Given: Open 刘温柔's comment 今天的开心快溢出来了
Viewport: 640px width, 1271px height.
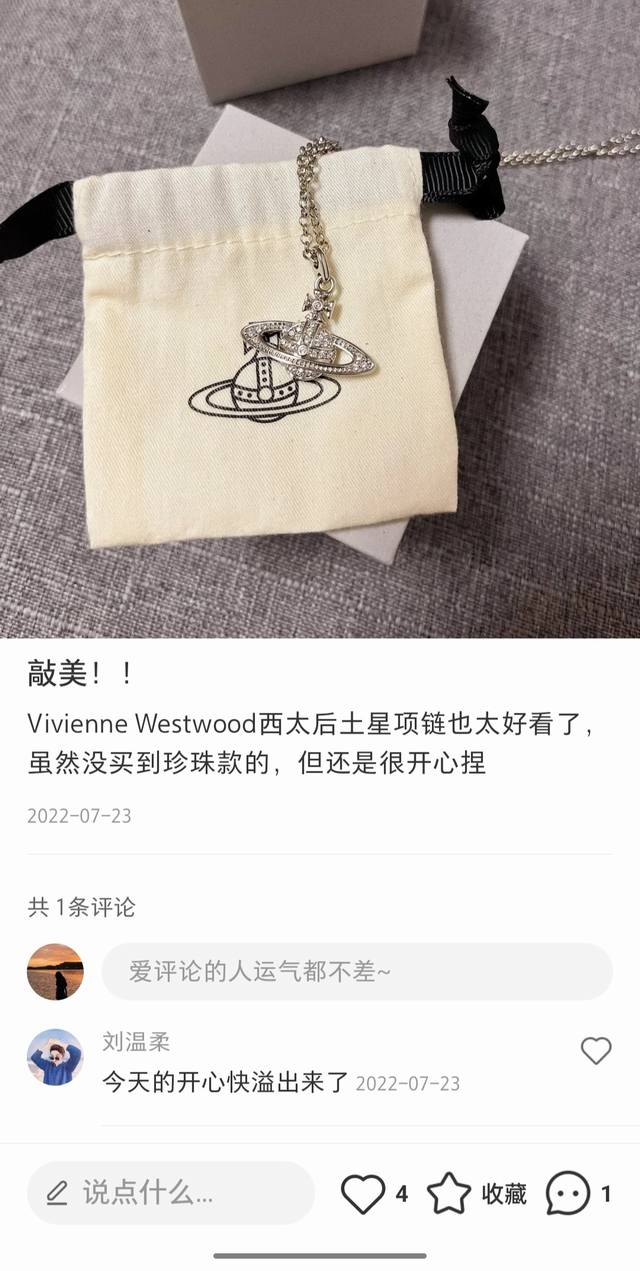Looking at the screenshot, I should [225, 1082].
